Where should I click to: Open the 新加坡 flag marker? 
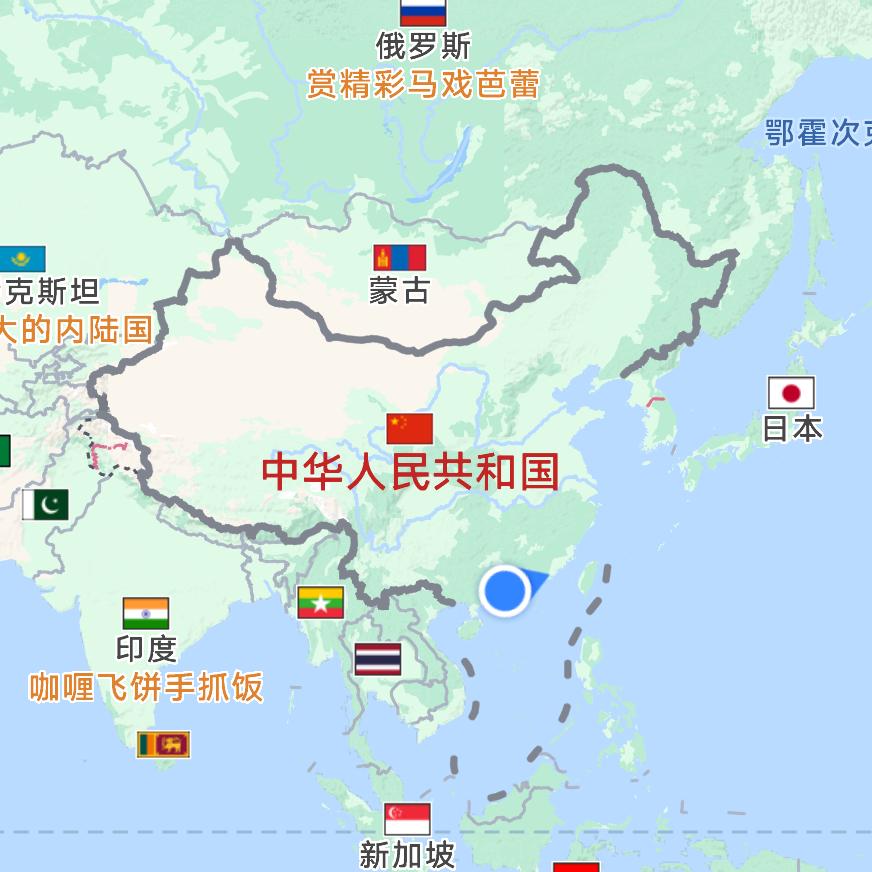click(407, 819)
